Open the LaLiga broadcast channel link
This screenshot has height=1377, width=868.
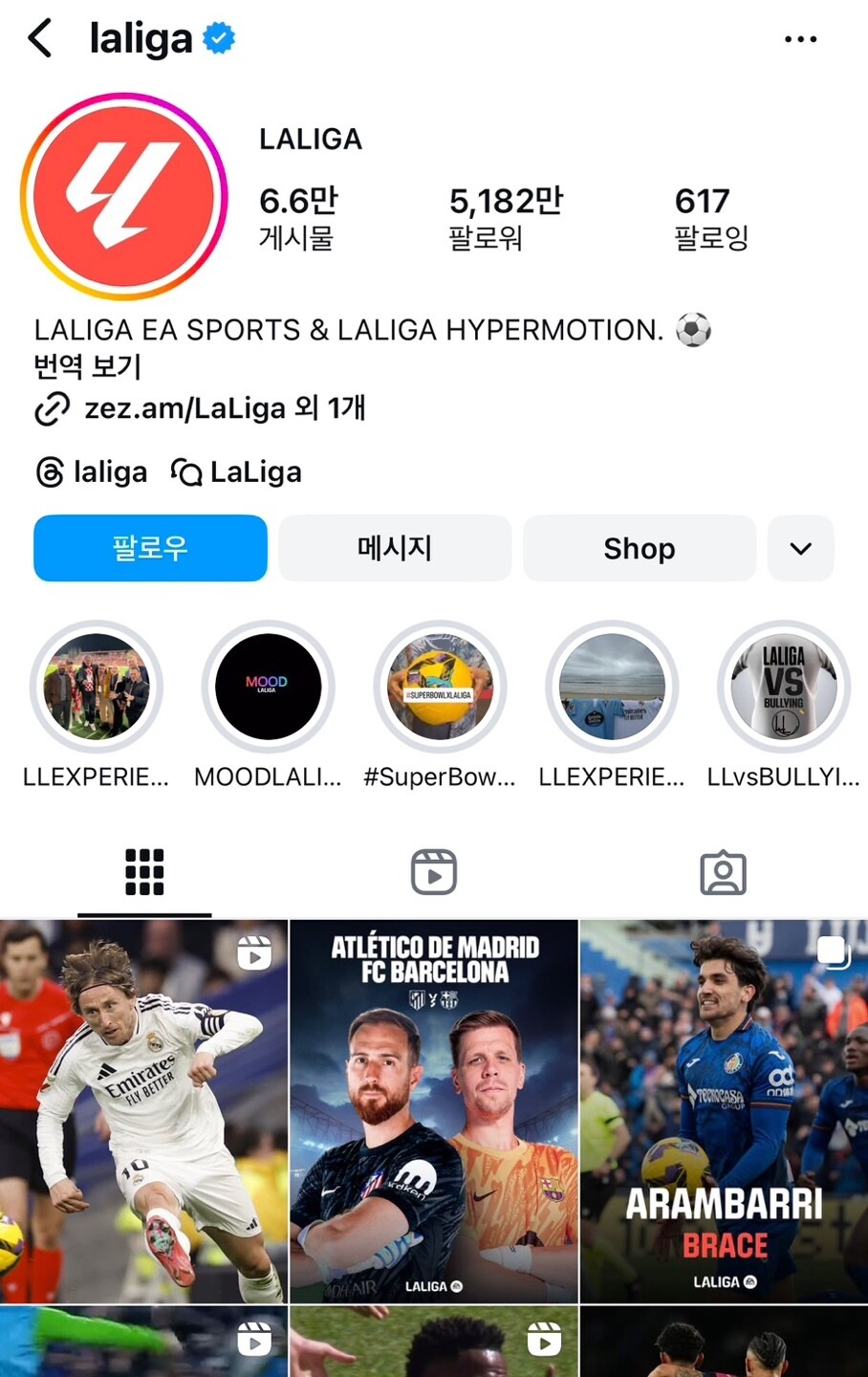click(236, 472)
